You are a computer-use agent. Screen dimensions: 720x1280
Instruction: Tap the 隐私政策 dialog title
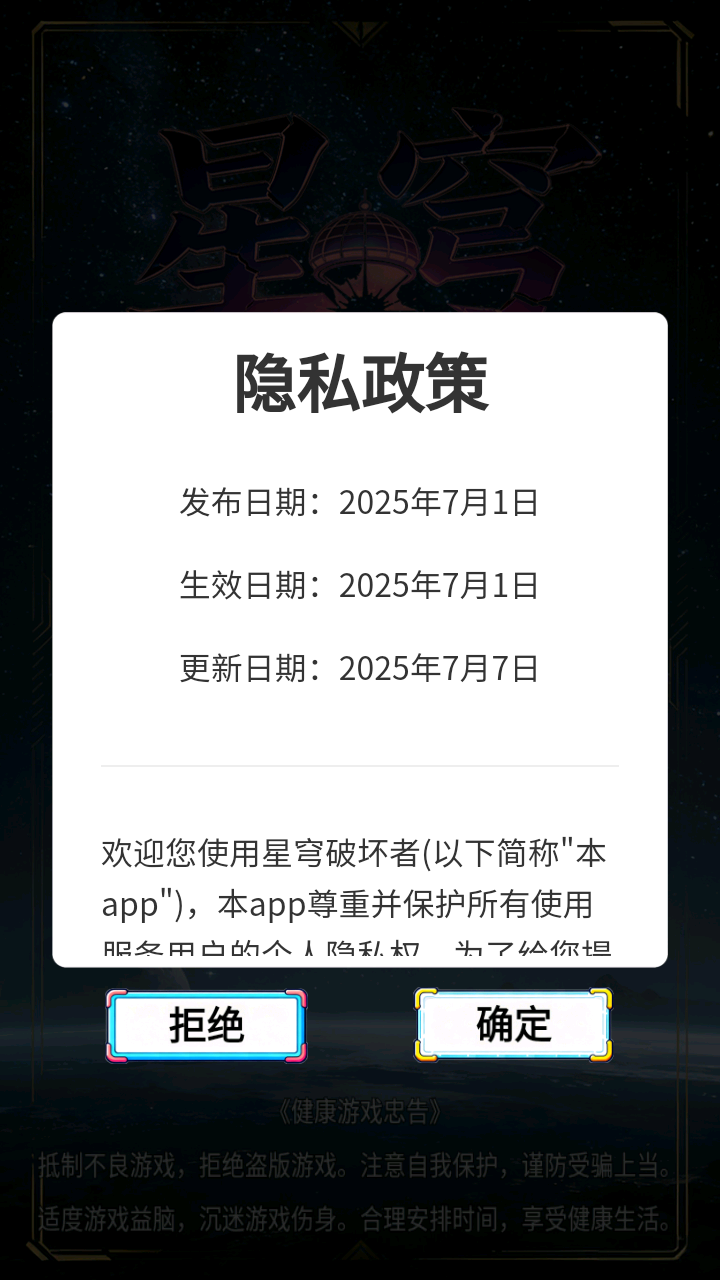360,383
